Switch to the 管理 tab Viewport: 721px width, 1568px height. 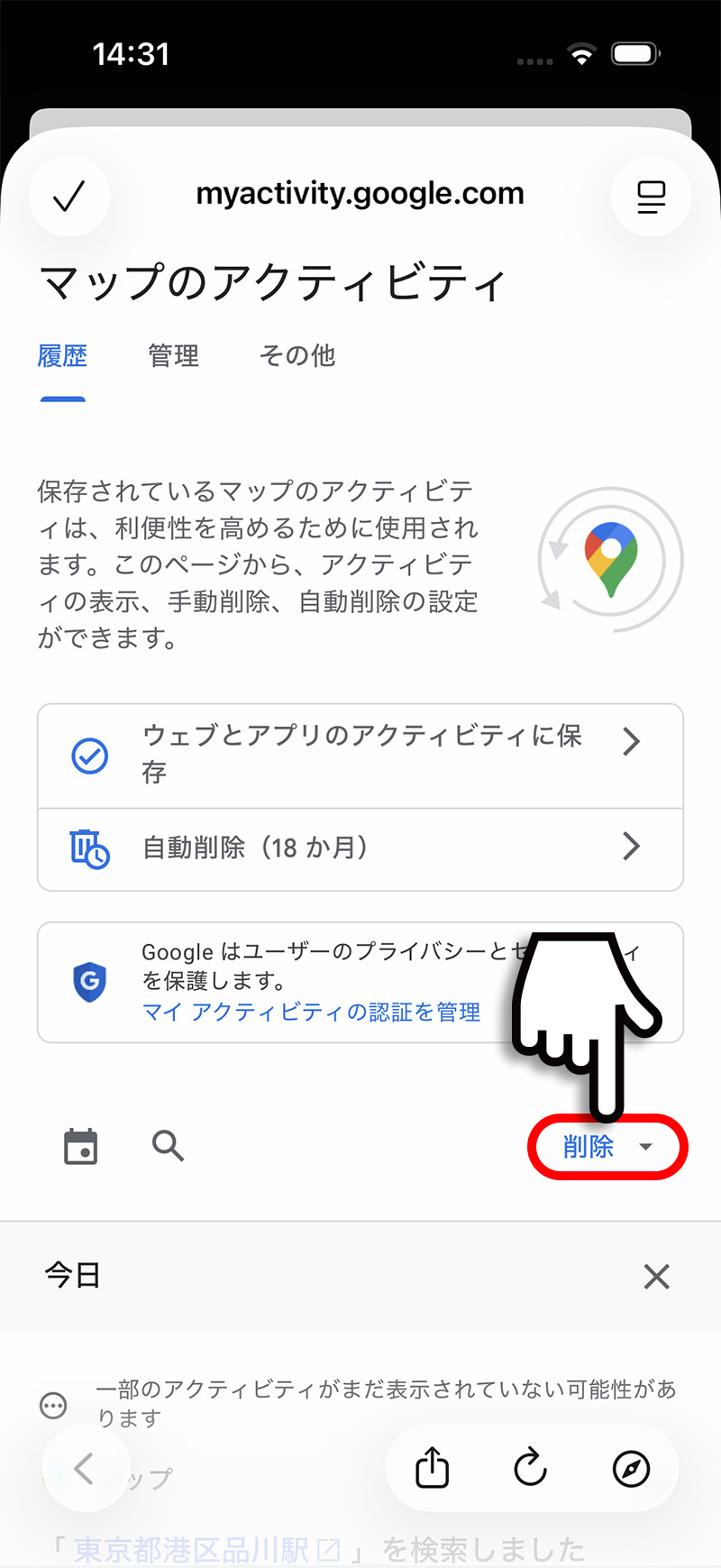tap(173, 356)
